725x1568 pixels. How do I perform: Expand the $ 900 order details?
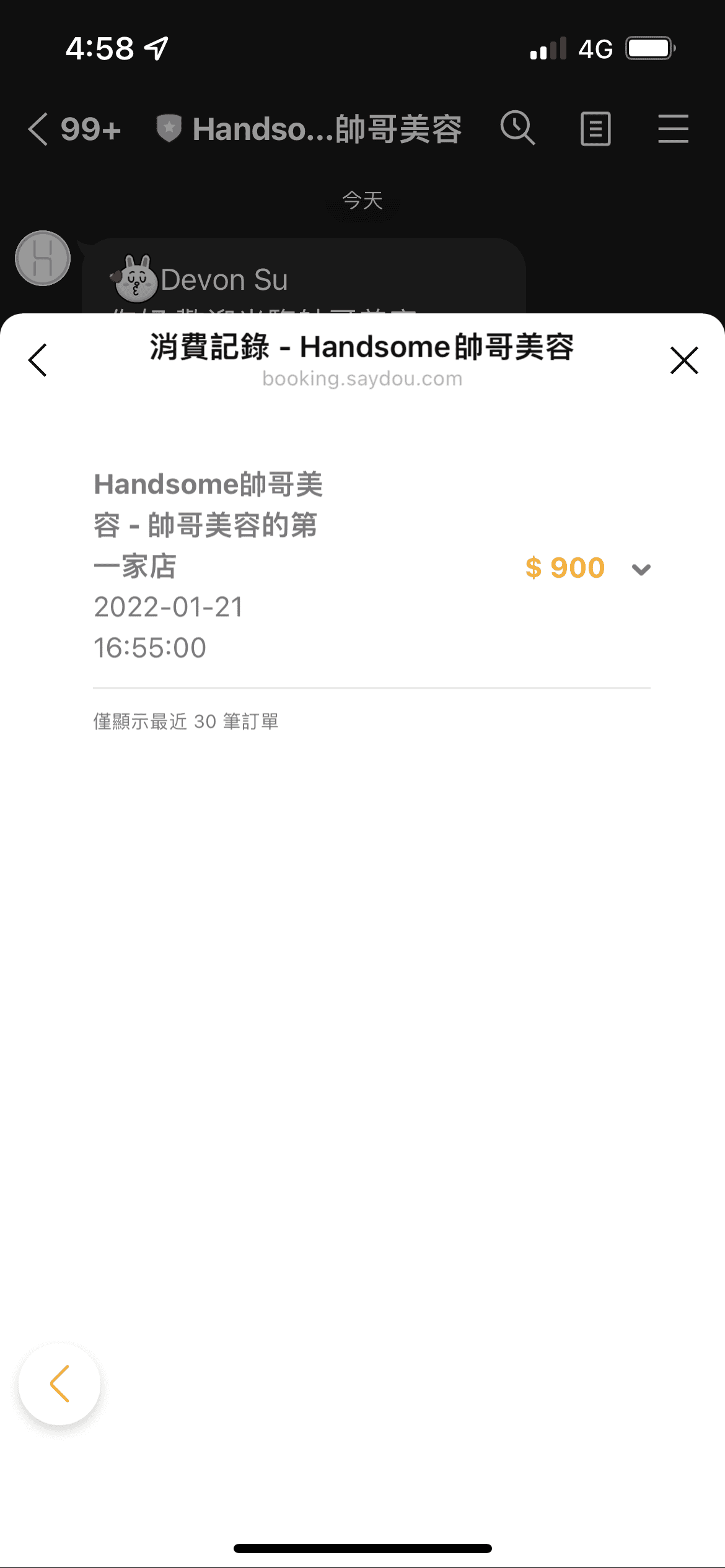(641, 568)
